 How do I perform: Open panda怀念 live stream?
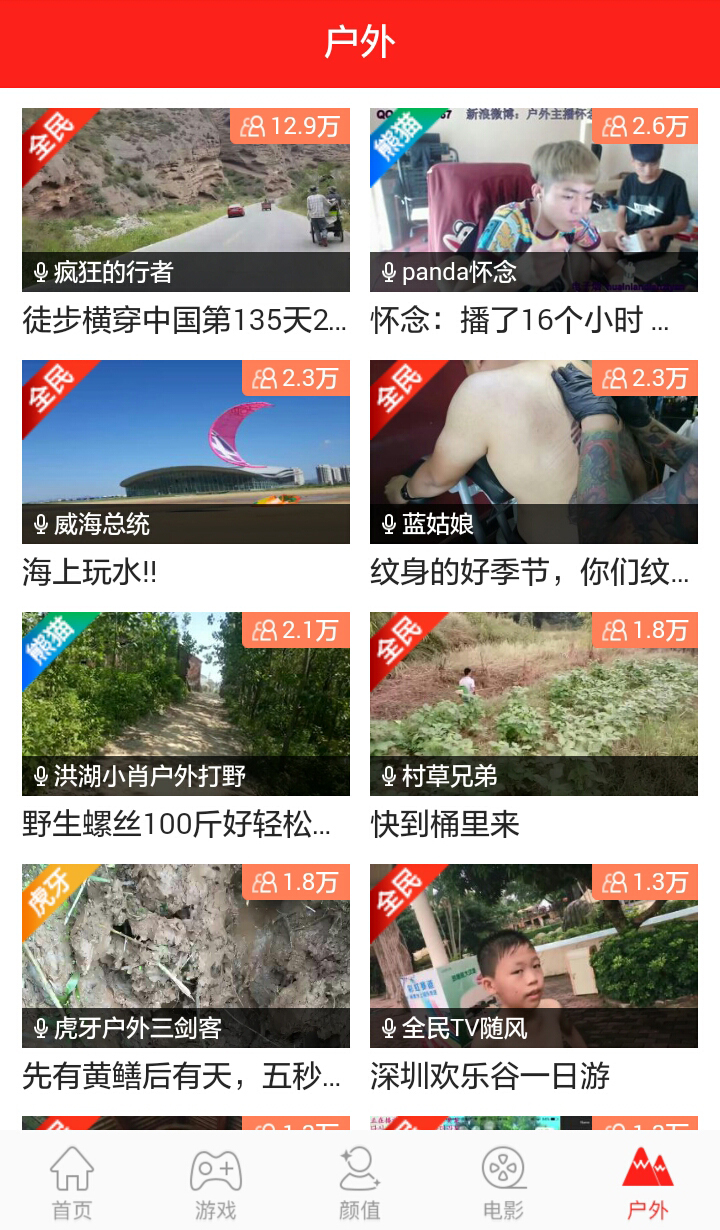pos(534,200)
